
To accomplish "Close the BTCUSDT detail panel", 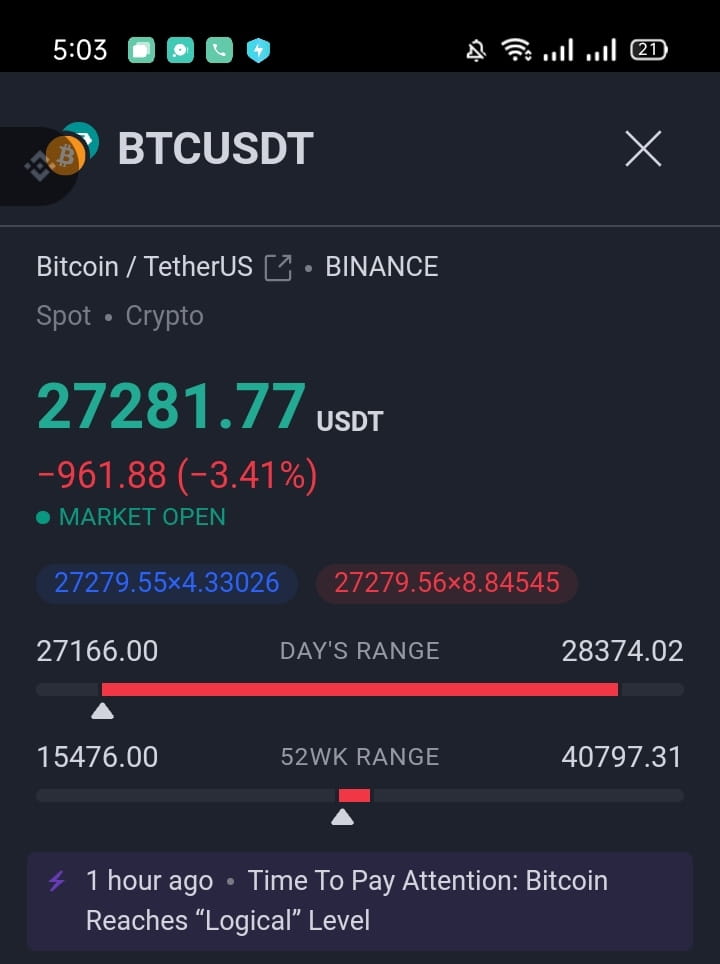I will coord(642,148).
